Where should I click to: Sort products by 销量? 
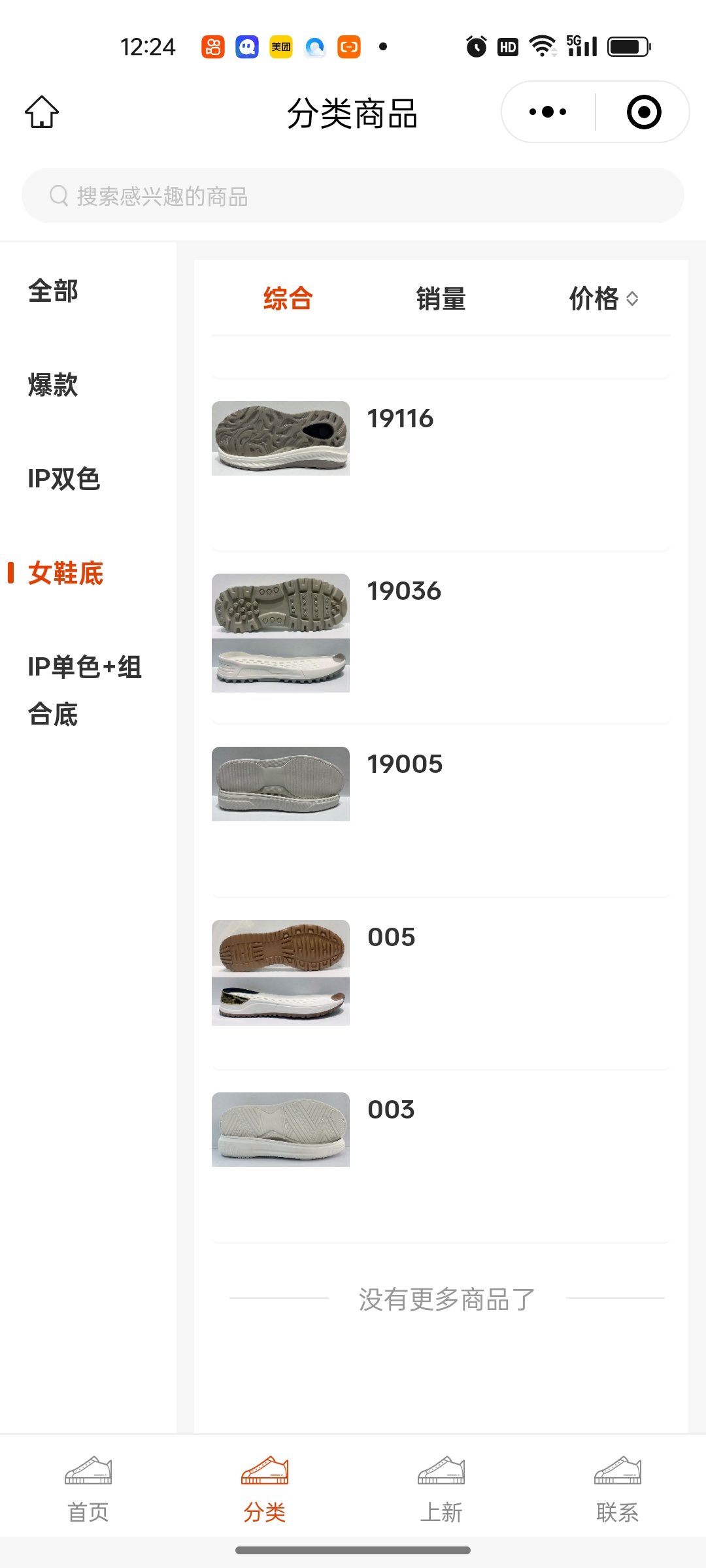click(x=441, y=299)
